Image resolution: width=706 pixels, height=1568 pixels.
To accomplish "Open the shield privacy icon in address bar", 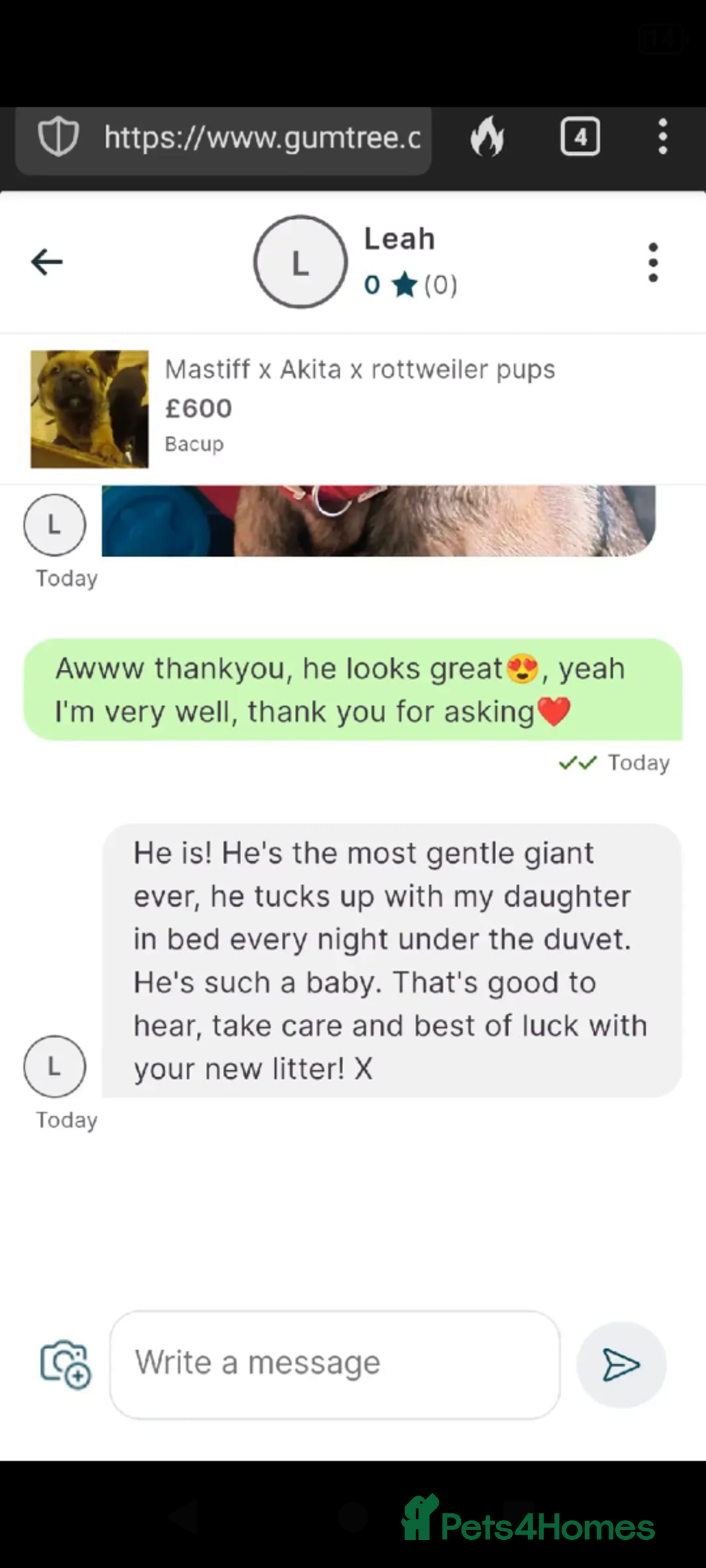I will click(x=58, y=137).
